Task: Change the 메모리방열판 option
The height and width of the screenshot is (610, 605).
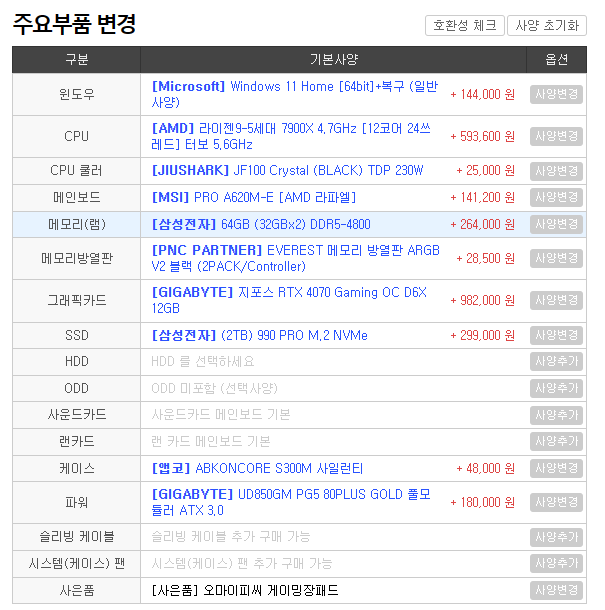Action: click(556, 259)
